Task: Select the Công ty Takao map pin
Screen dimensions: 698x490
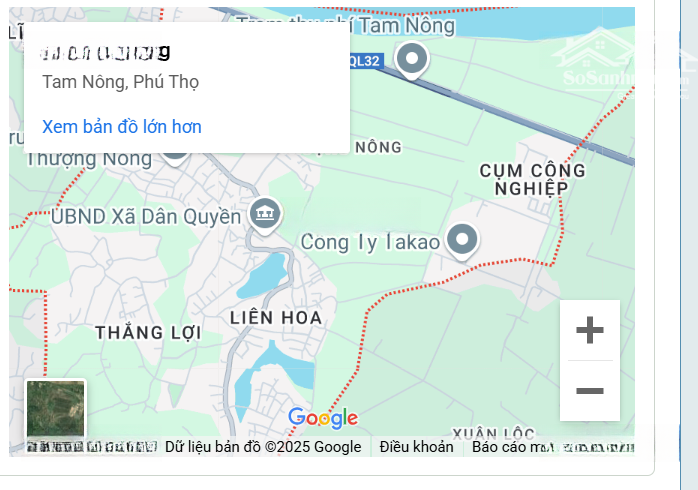Action: pyautogui.click(x=461, y=240)
